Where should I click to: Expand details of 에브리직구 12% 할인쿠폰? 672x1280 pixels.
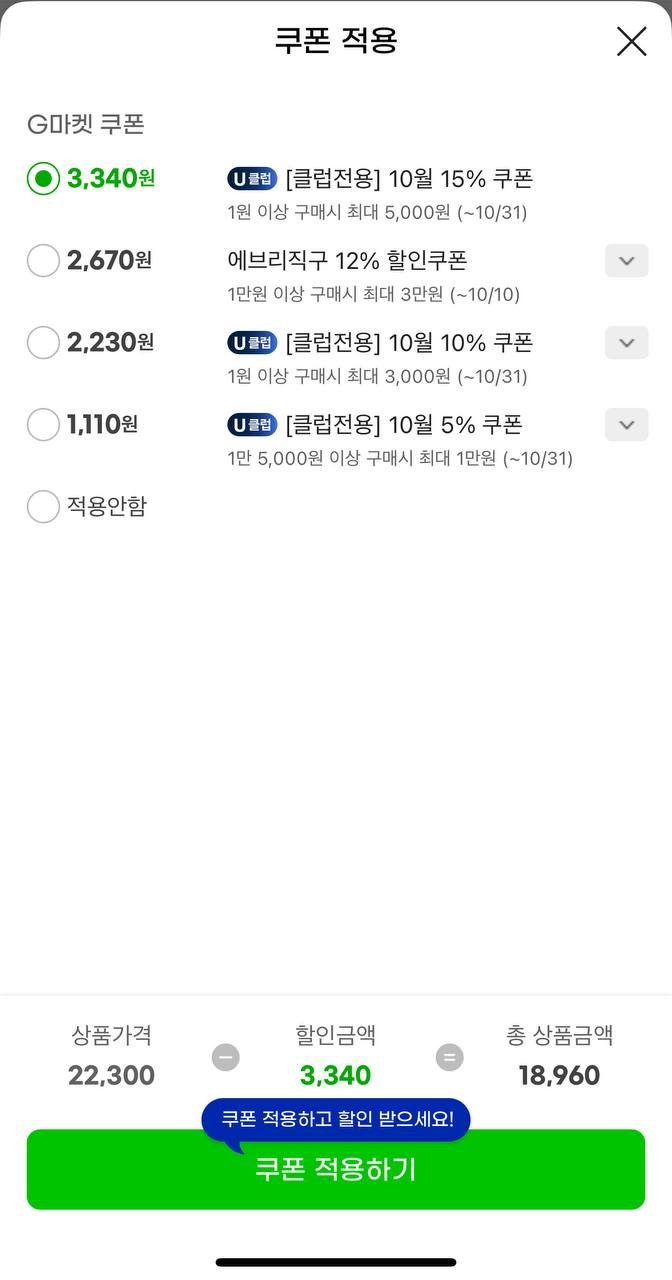(x=627, y=261)
